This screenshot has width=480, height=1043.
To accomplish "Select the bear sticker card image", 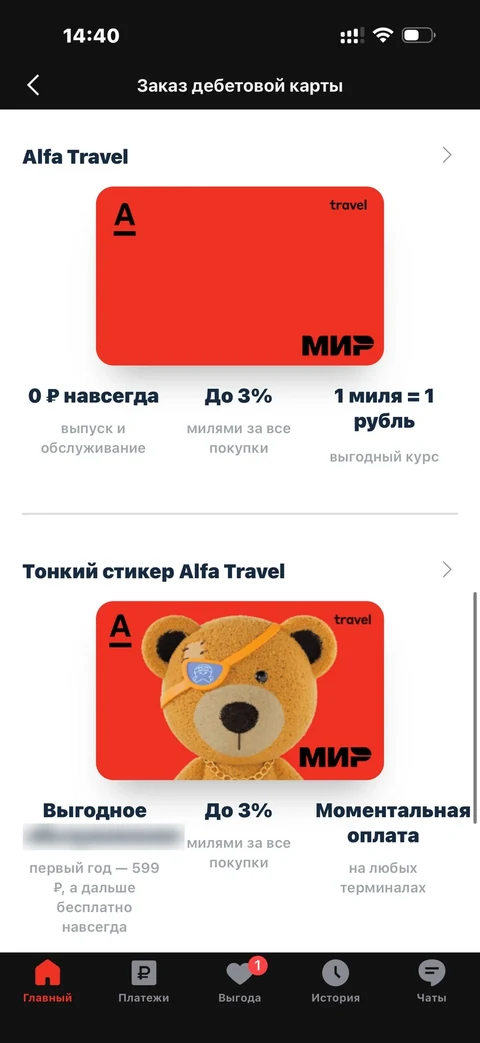I will click(x=240, y=690).
